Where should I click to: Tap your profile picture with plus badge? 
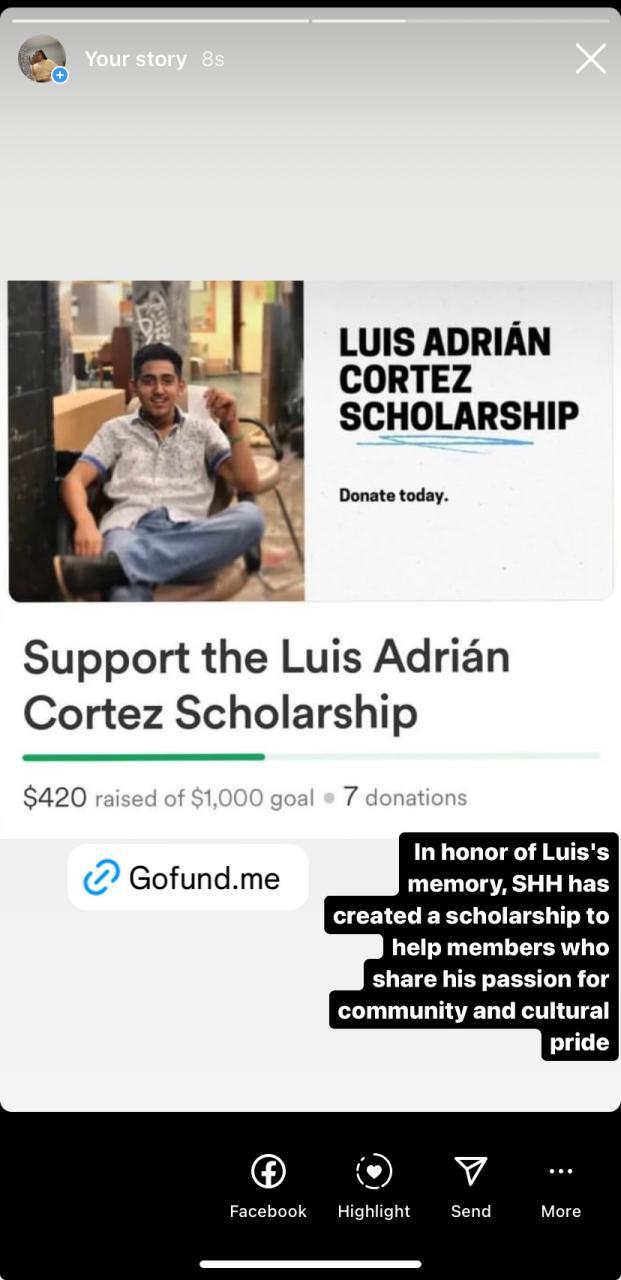pyautogui.click(x=42, y=59)
